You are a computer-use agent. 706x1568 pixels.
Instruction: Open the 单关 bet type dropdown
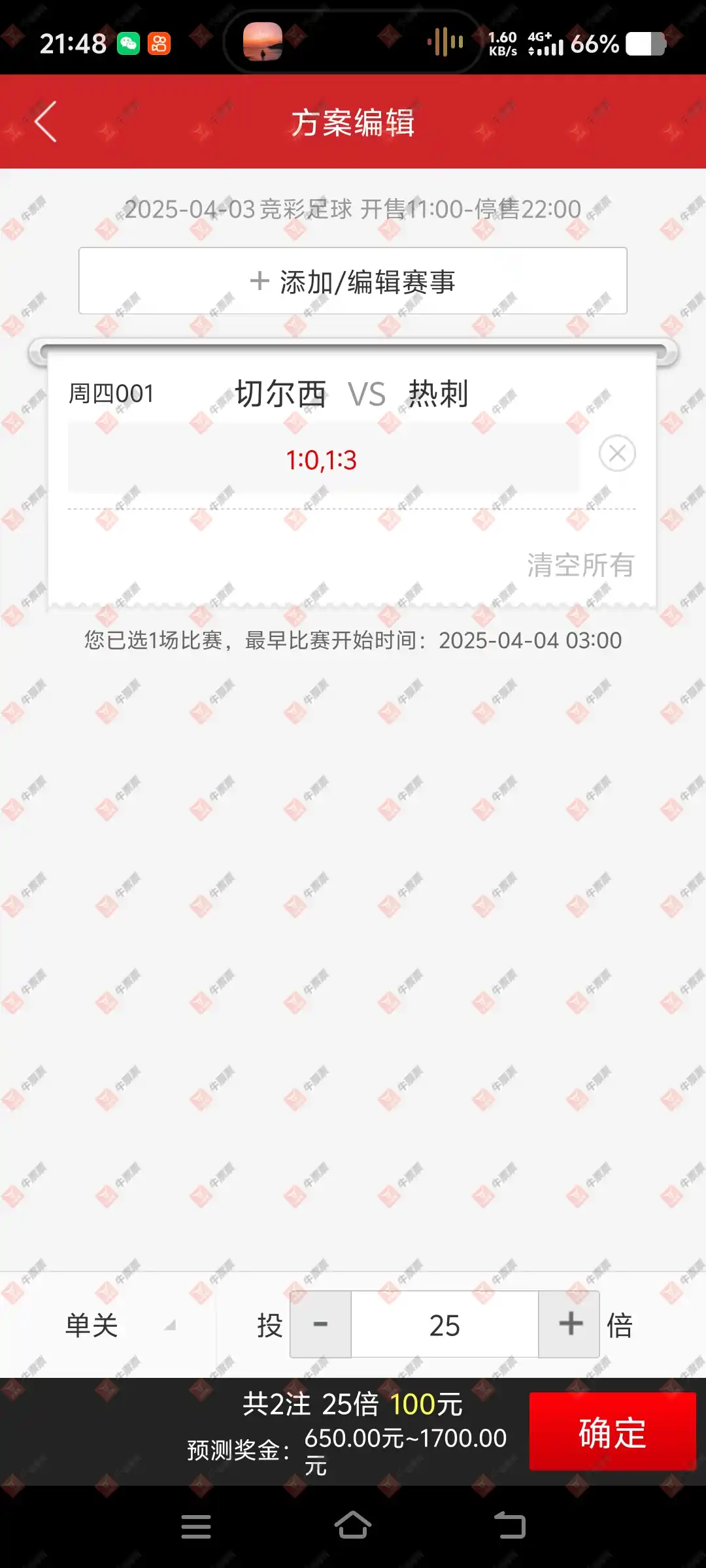(118, 1326)
